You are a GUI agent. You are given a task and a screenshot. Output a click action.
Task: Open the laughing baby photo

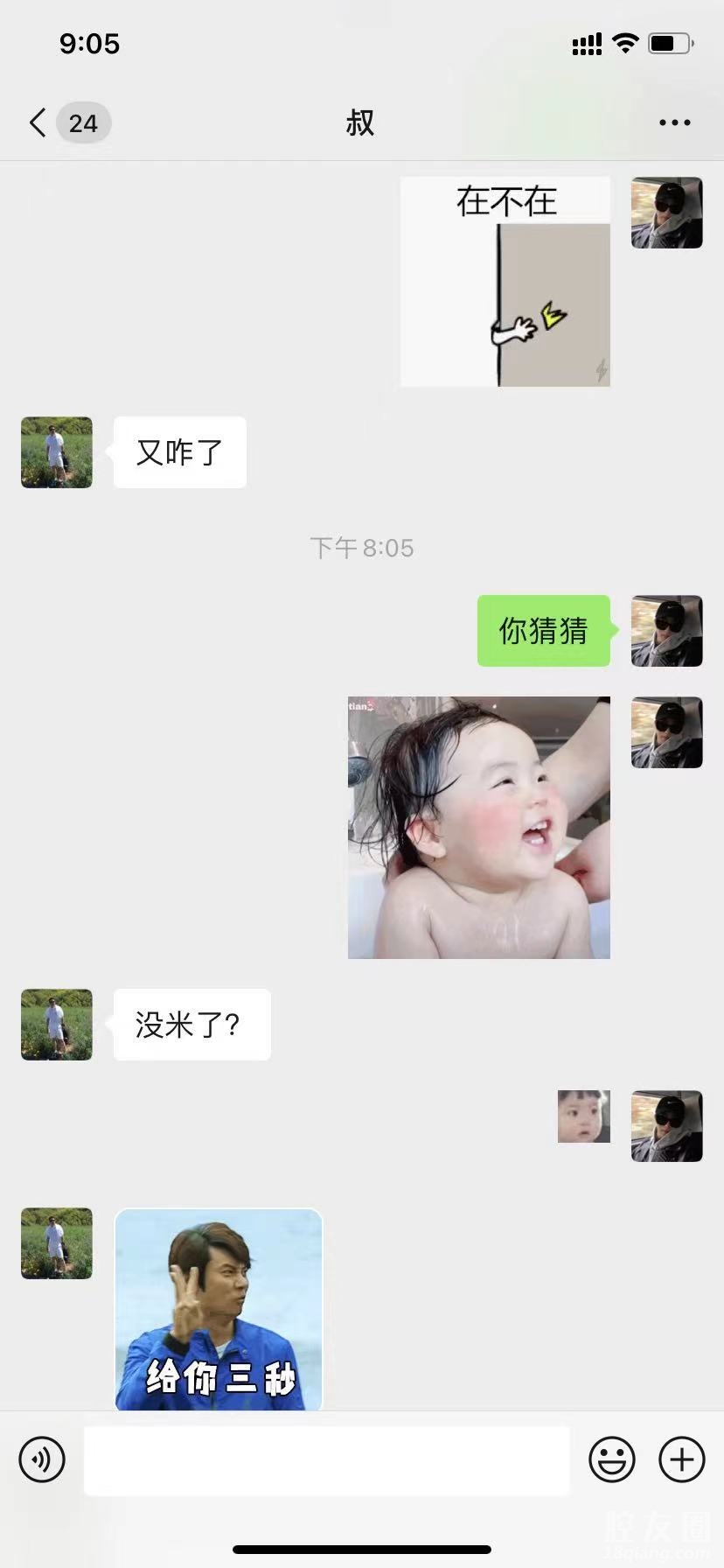pyautogui.click(x=478, y=827)
